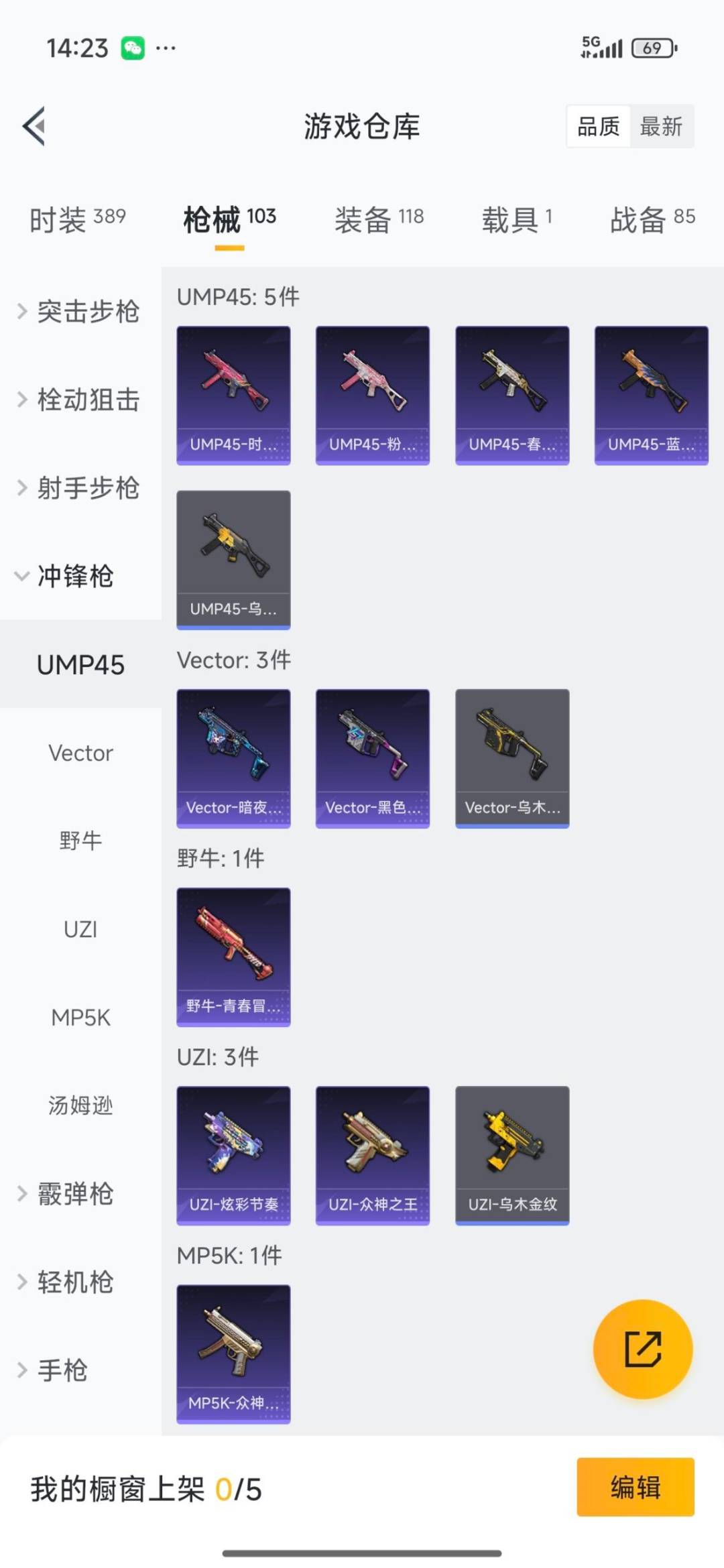This screenshot has height=1568, width=724.
Task: Sort warehouse by 最新
Action: 660,126
